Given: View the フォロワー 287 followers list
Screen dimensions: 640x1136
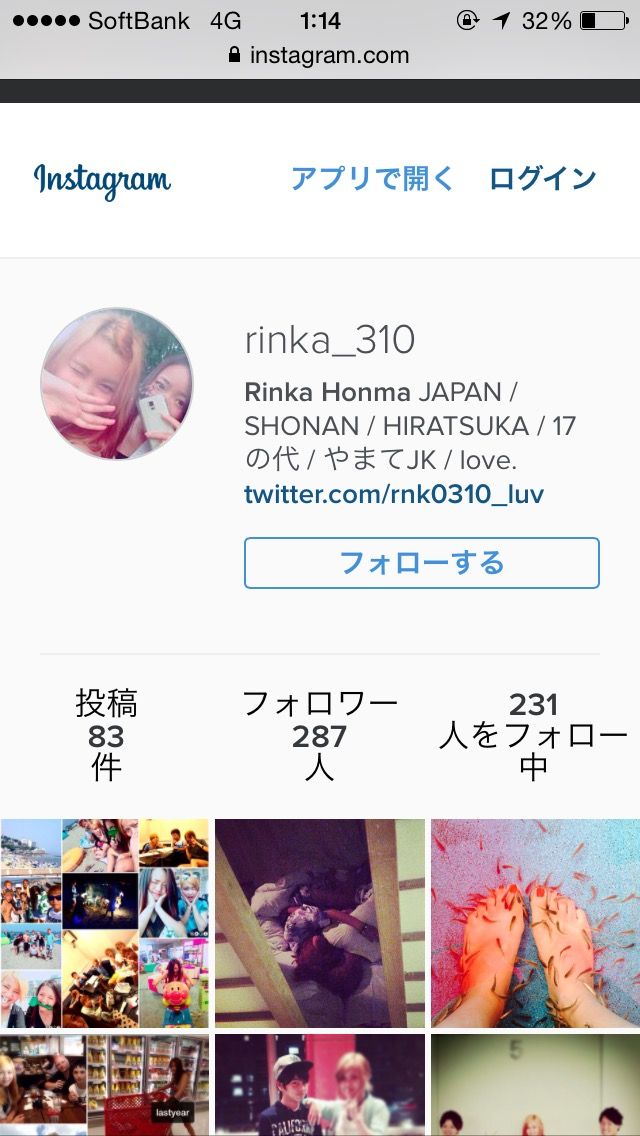Looking at the screenshot, I should tap(319, 736).
